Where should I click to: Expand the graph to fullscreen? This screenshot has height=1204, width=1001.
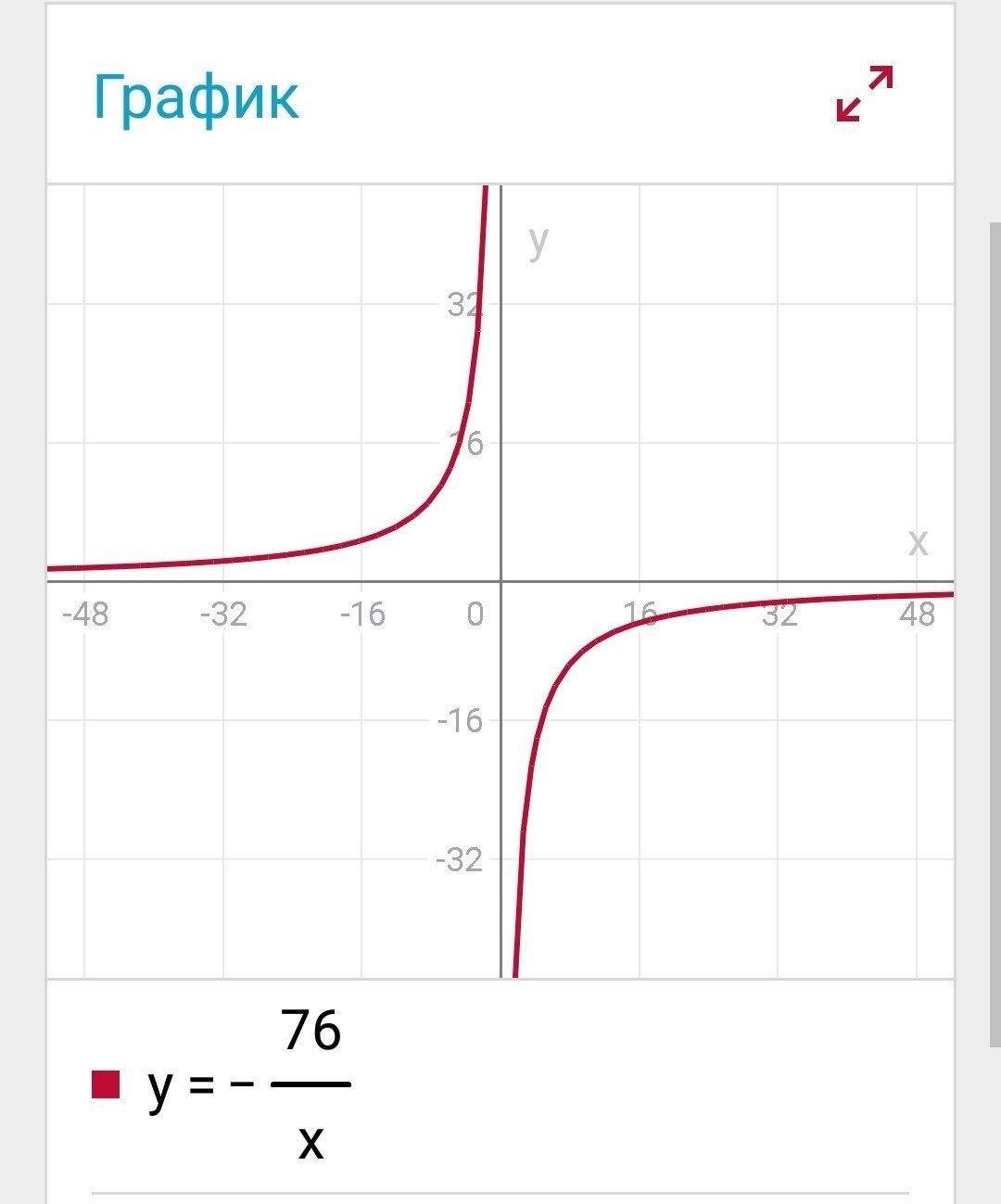pos(864,94)
